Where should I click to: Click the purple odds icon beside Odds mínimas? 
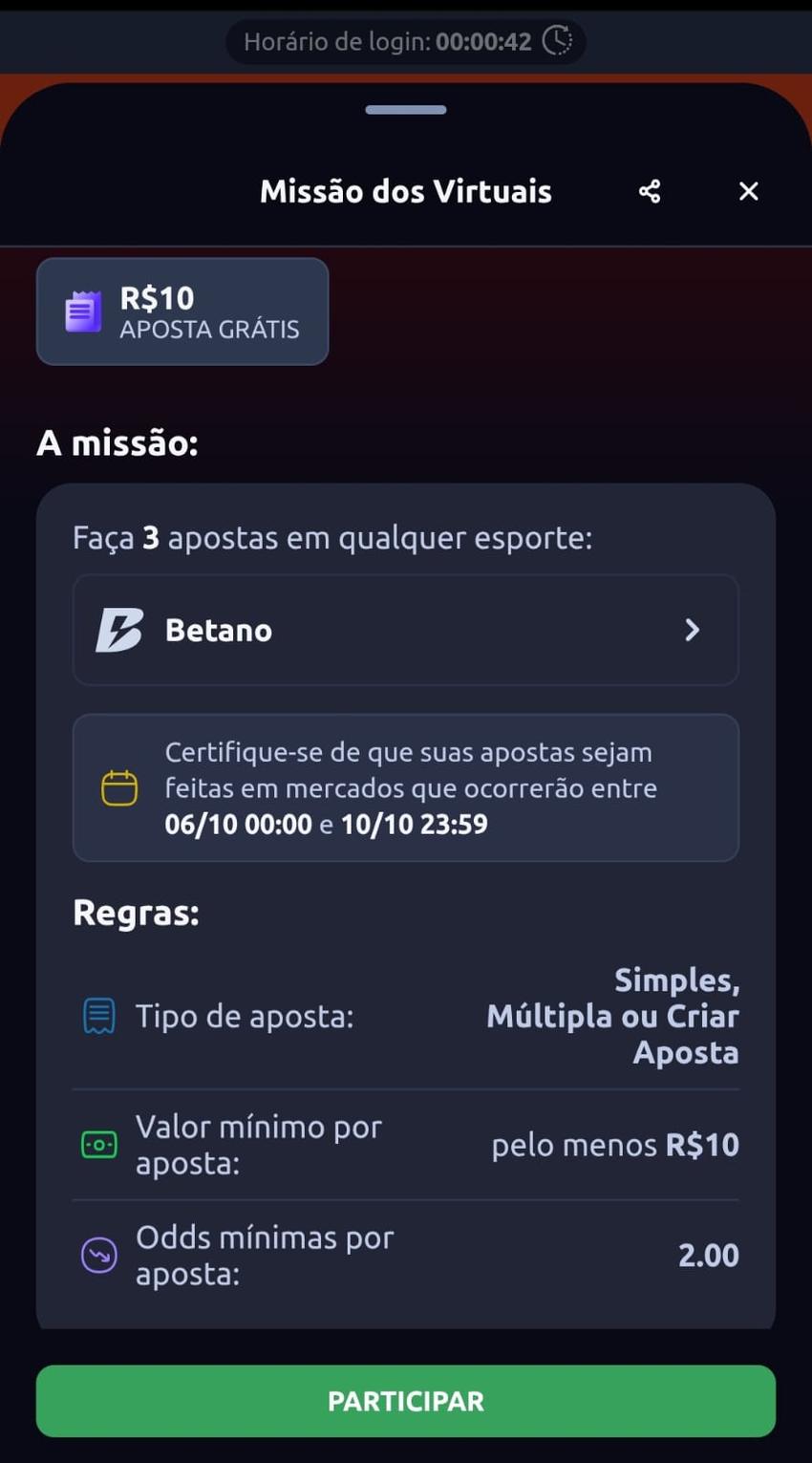[96, 1255]
